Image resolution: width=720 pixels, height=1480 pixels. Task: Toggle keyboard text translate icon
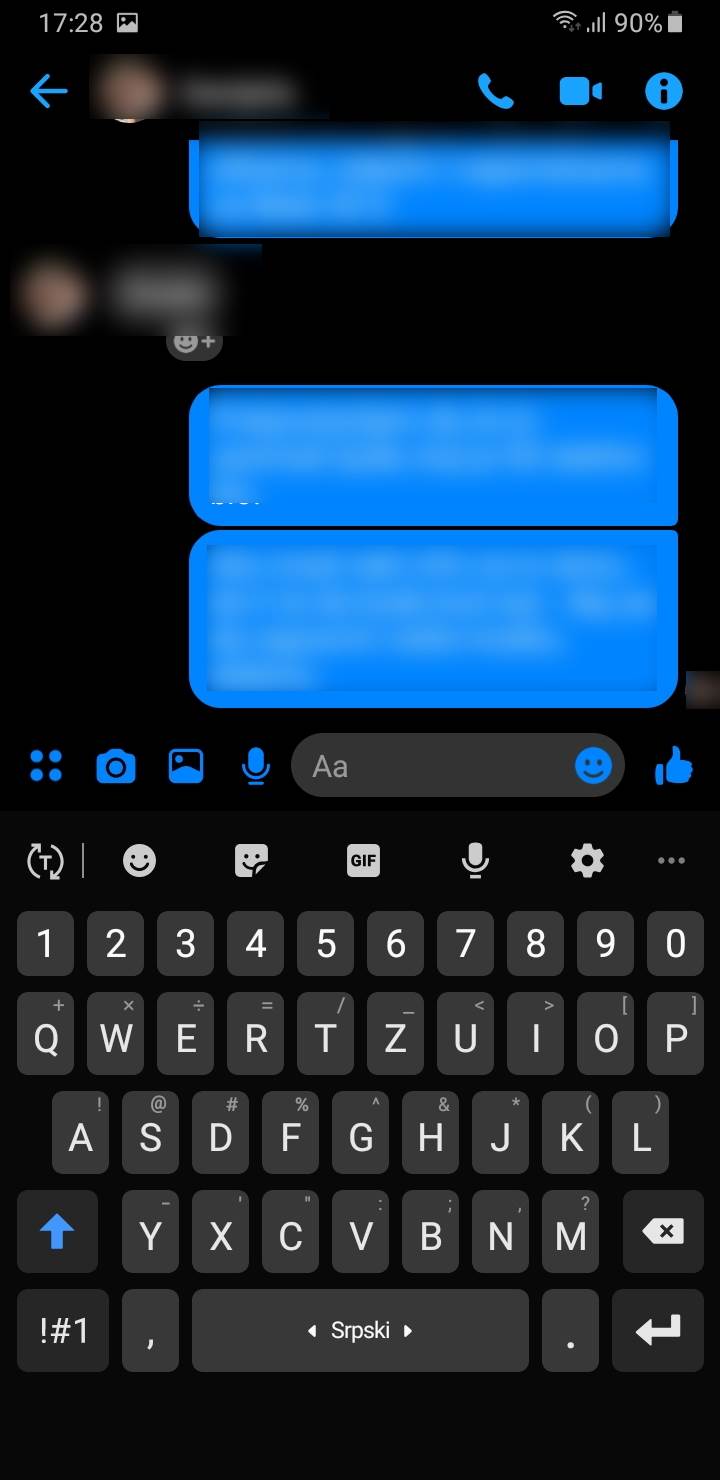coord(45,860)
